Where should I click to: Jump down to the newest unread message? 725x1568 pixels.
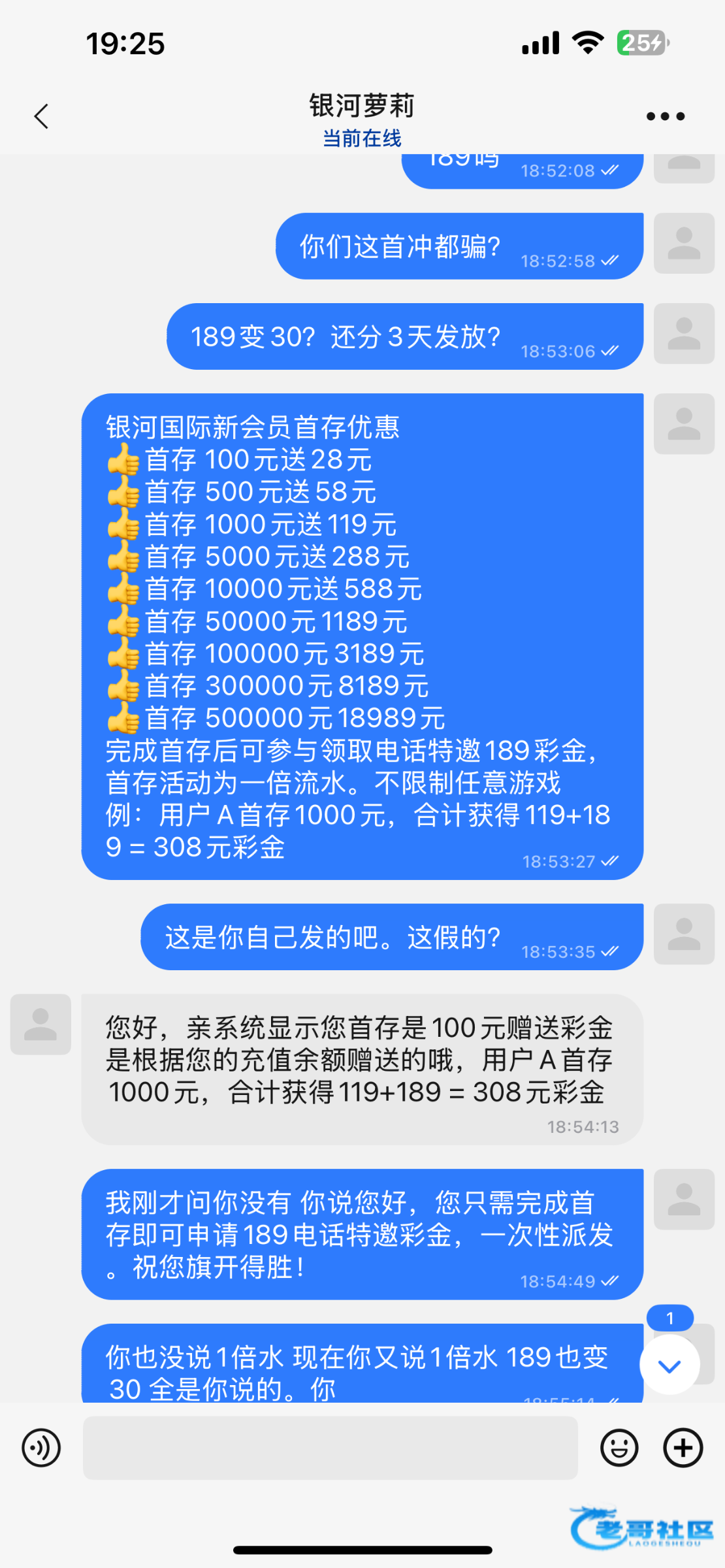(669, 1365)
